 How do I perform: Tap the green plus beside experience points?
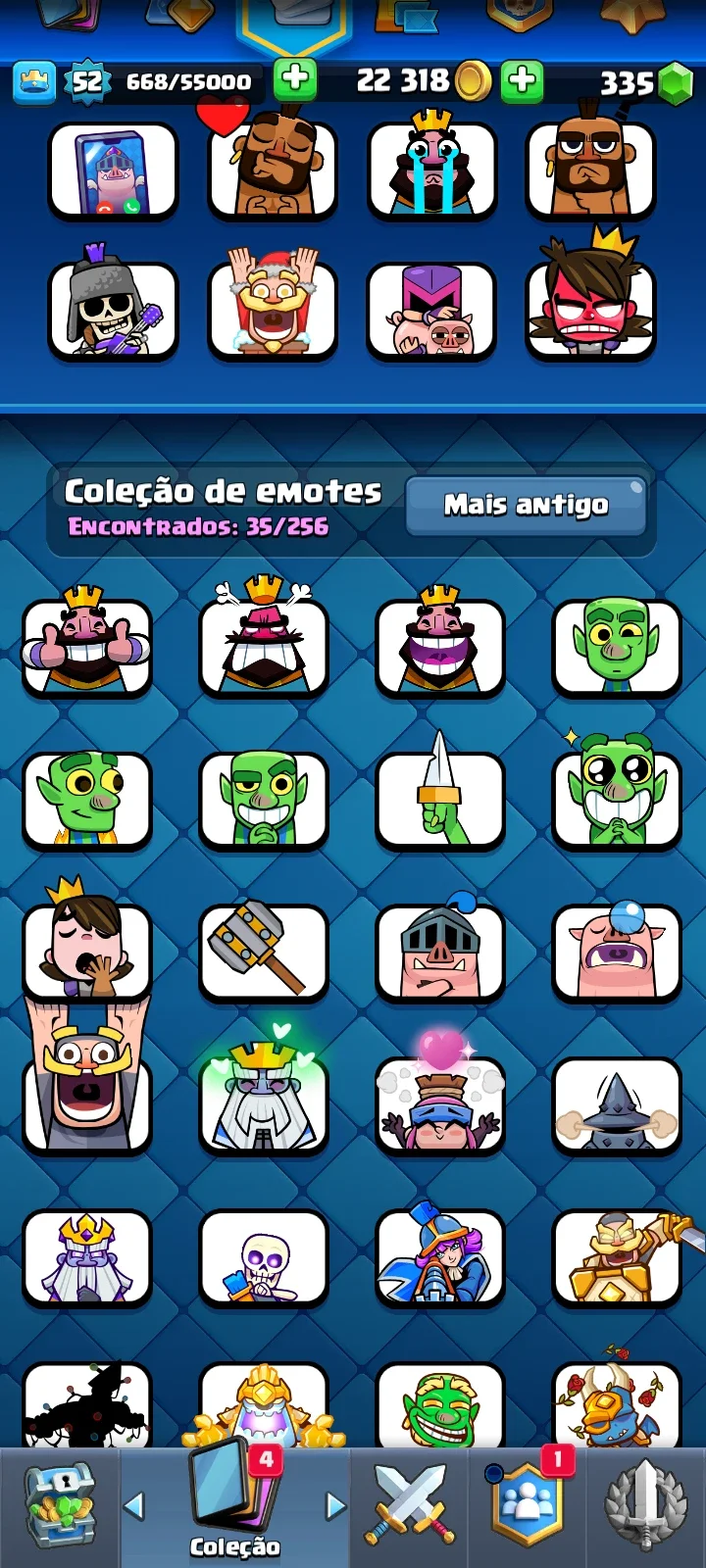click(x=294, y=80)
